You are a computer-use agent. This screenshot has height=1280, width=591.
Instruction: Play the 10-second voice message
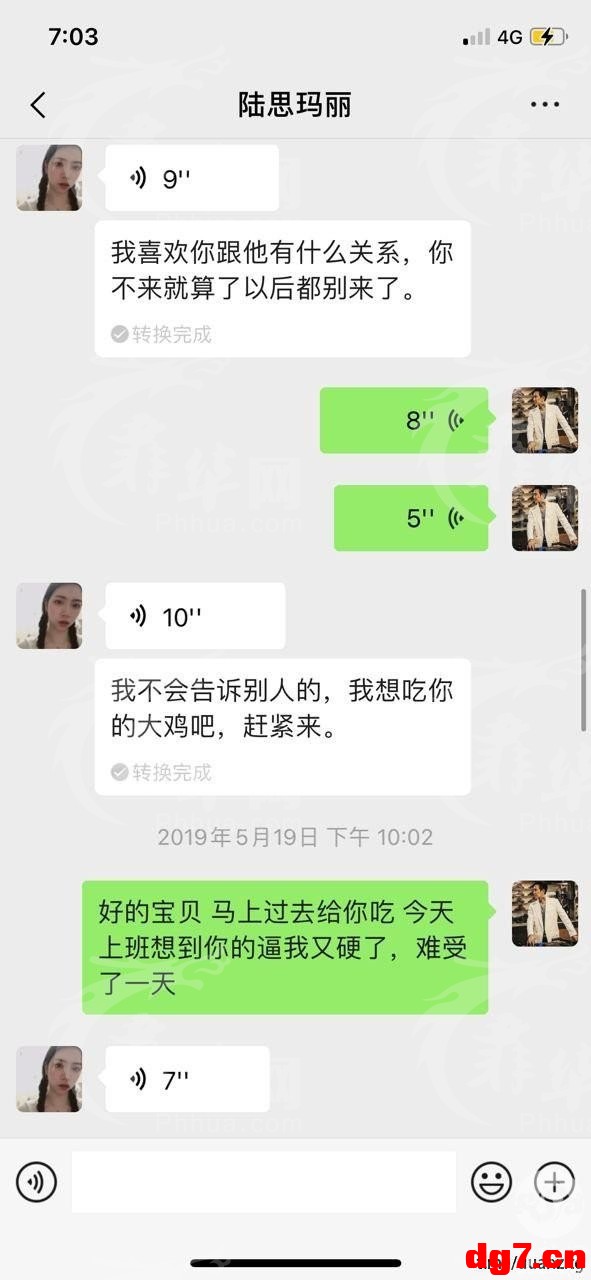(x=195, y=616)
